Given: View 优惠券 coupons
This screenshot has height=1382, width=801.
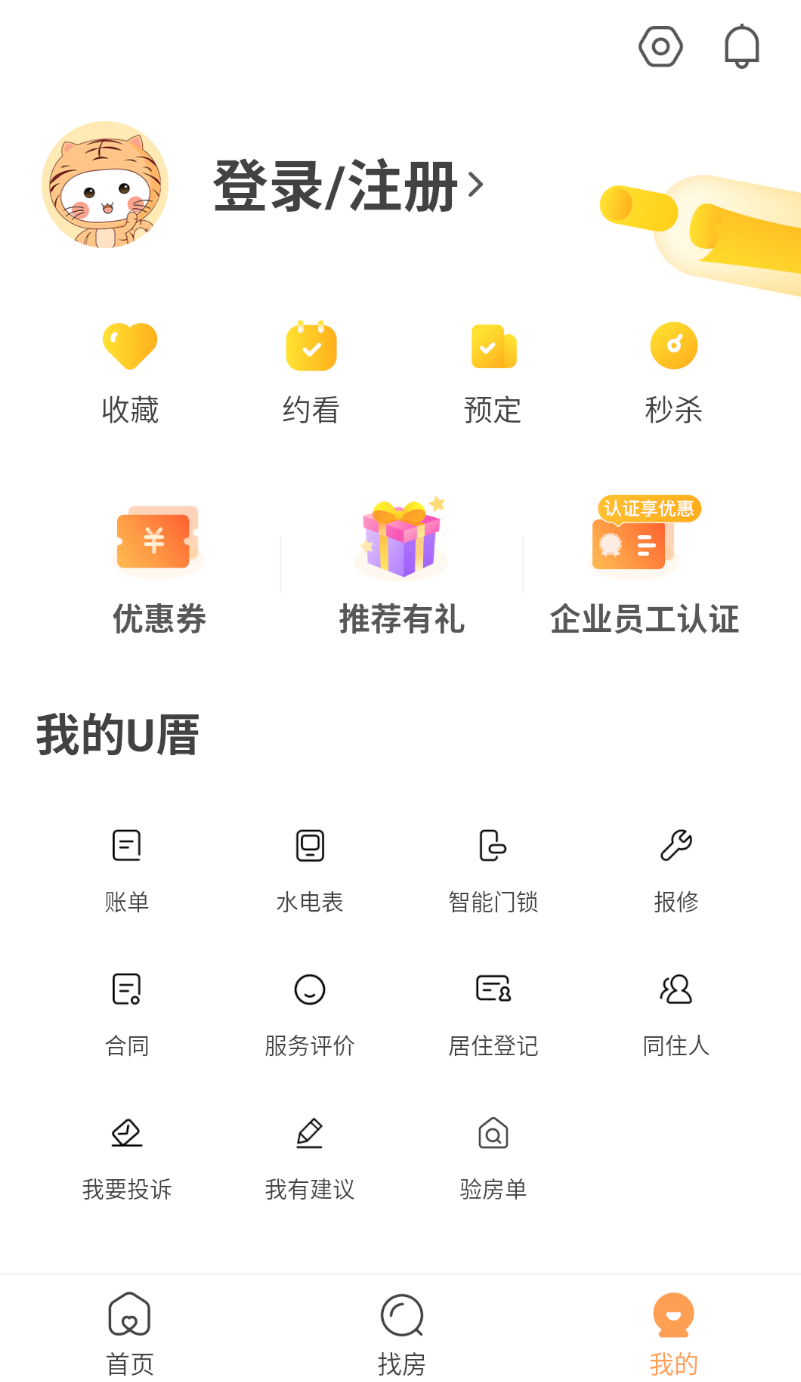Looking at the screenshot, I should 159,568.
